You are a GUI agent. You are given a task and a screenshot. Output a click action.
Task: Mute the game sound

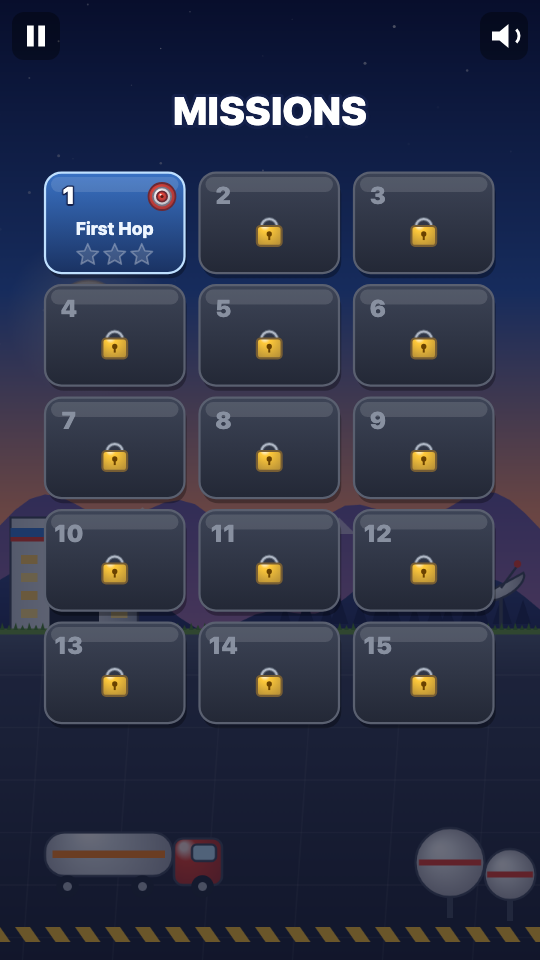pos(504,36)
